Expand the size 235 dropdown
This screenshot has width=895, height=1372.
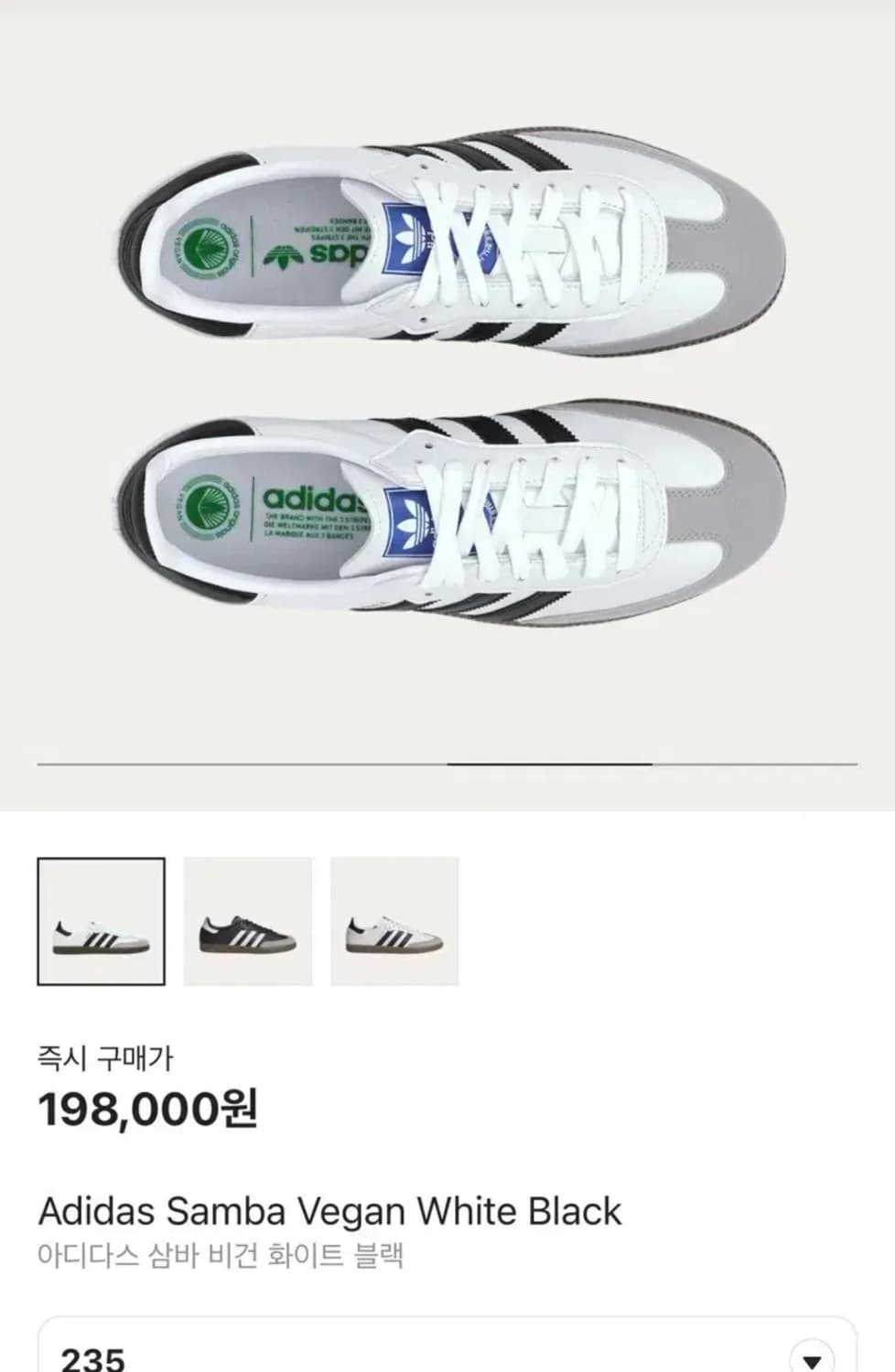point(811,1356)
